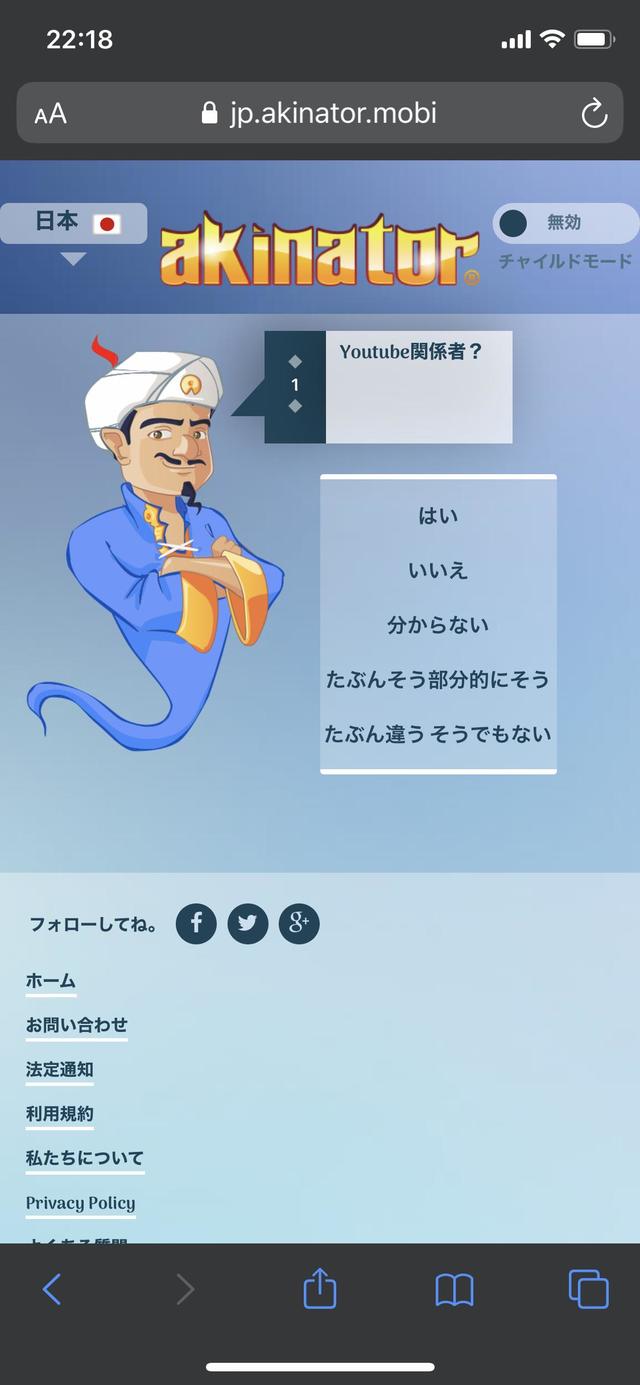The height and width of the screenshot is (1385, 640).
Task: Open the Google+ follow icon
Action: tap(299, 923)
